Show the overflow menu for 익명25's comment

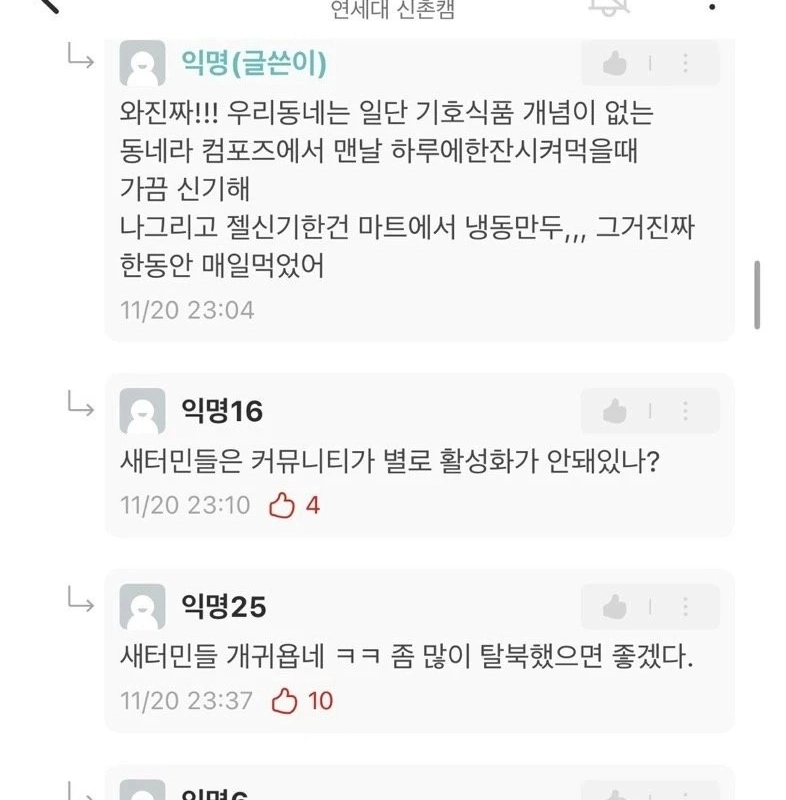685,606
